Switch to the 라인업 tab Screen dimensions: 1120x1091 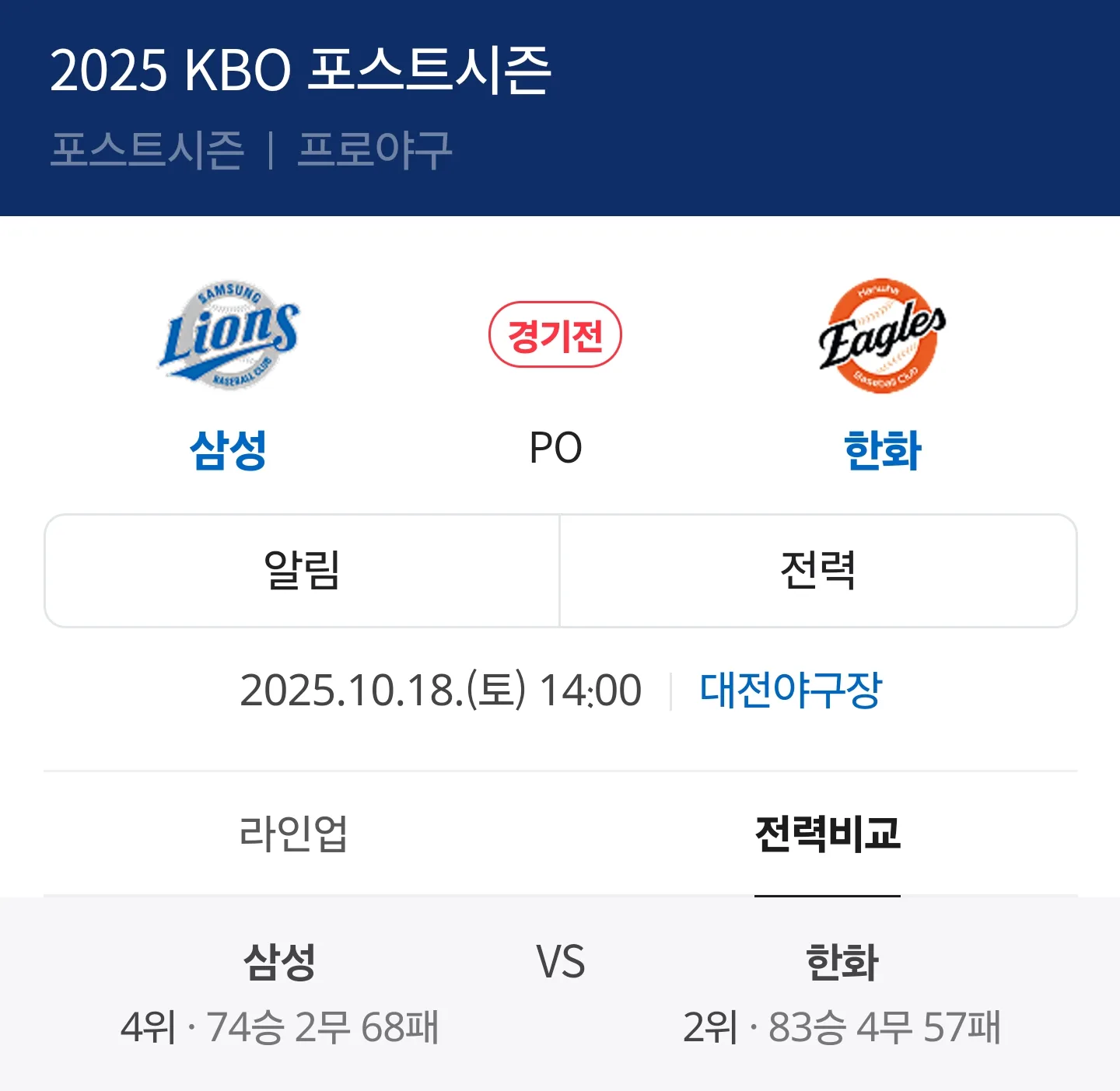pos(293,833)
